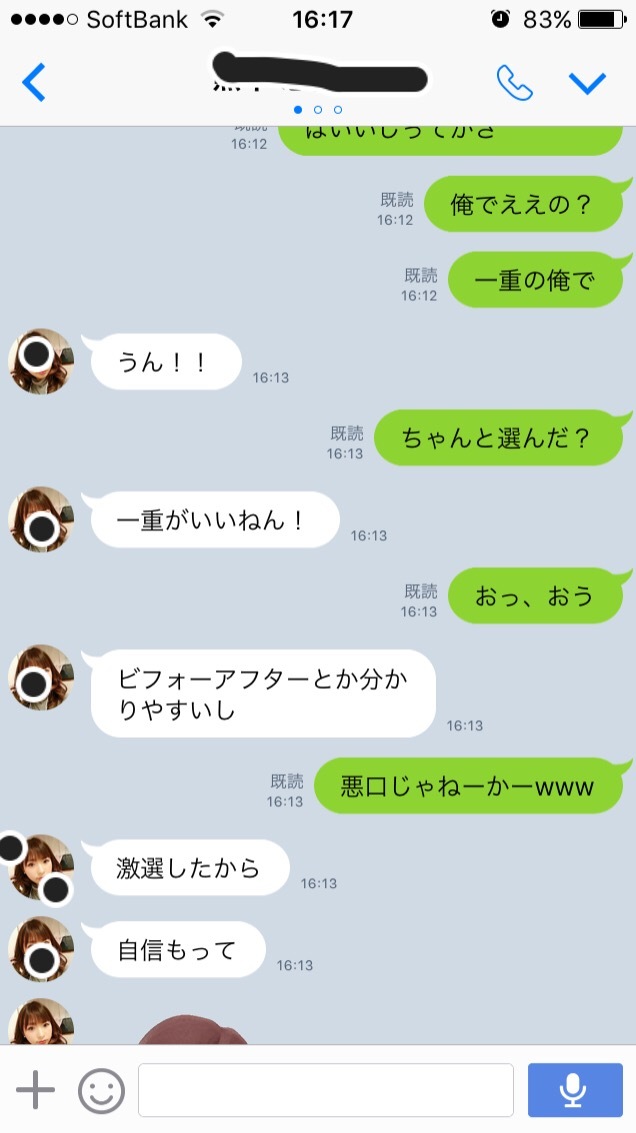Open the emoji and sticker picker
Image resolution: width=636 pixels, height=1133 pixels.
pyautogui.click(x=101, y=1090)
